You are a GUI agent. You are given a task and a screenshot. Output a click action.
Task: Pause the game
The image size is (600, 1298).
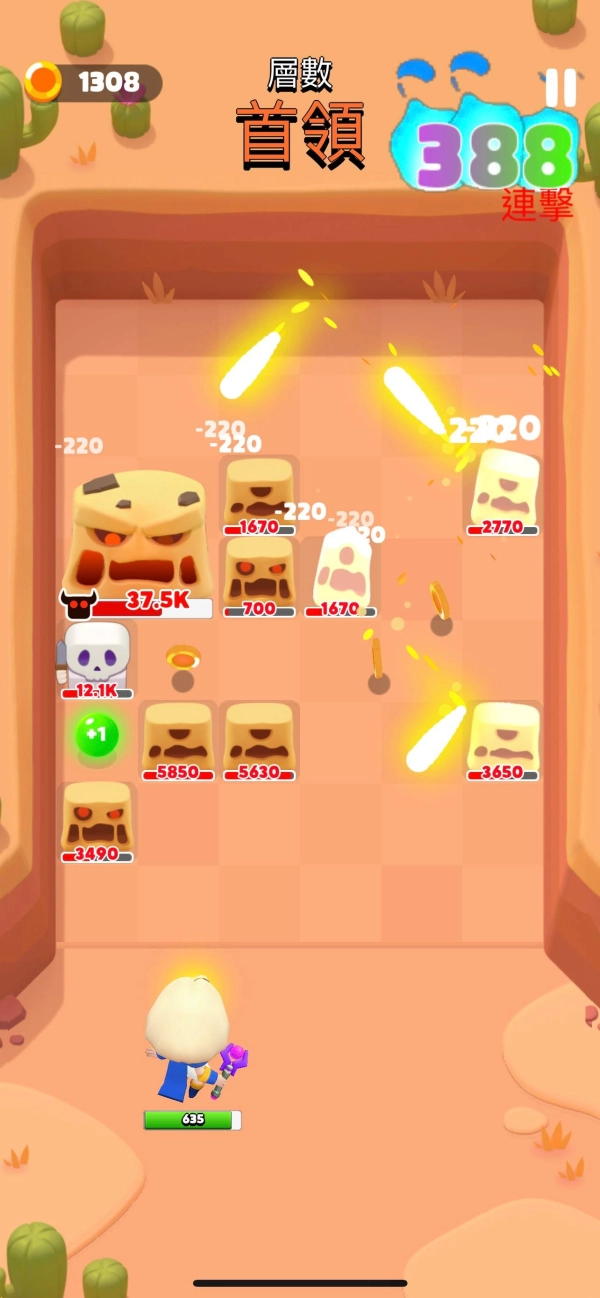coord(560,89)
